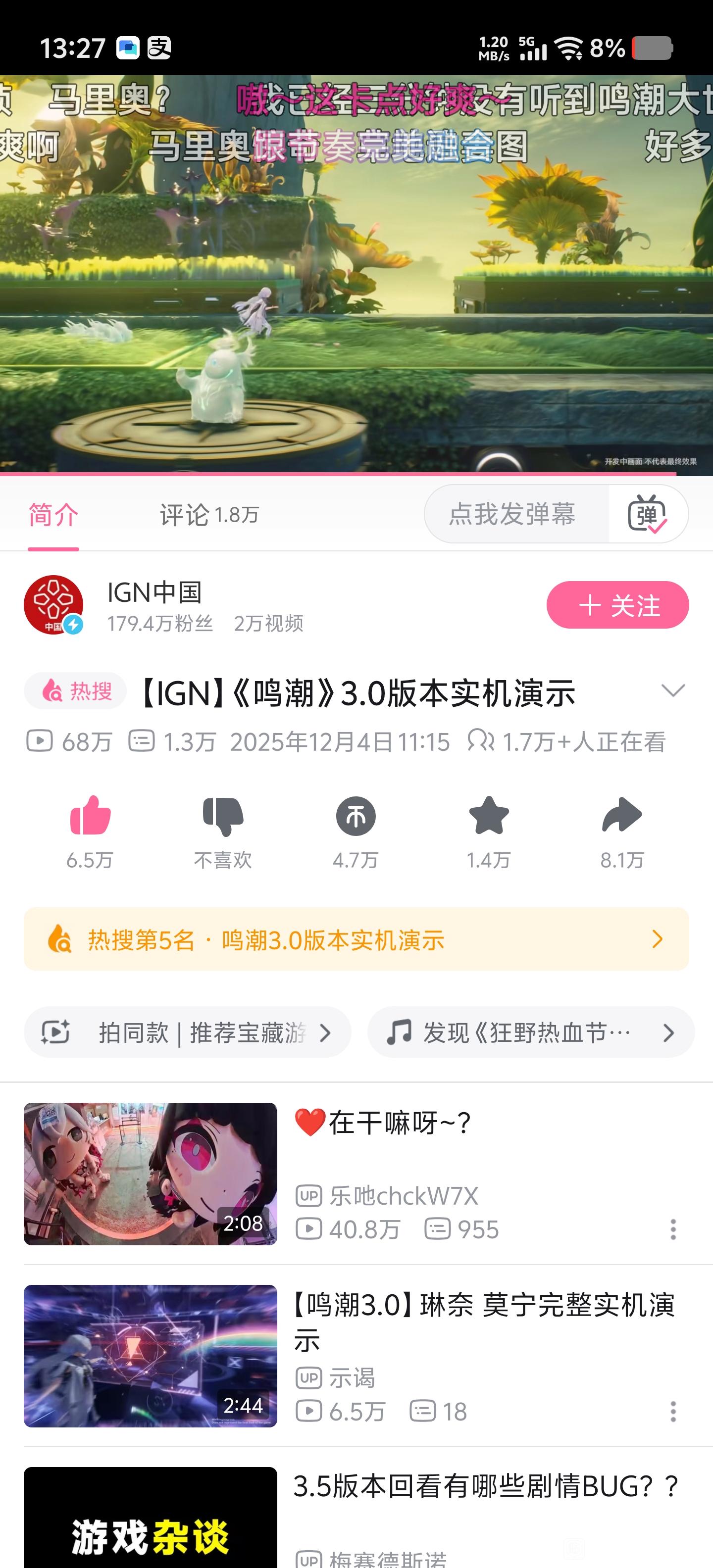Image resolution: width=713 pixels, height=1568 pixels.
Task: Open more options for the 示谒 video
Action: coord(673,1412)
